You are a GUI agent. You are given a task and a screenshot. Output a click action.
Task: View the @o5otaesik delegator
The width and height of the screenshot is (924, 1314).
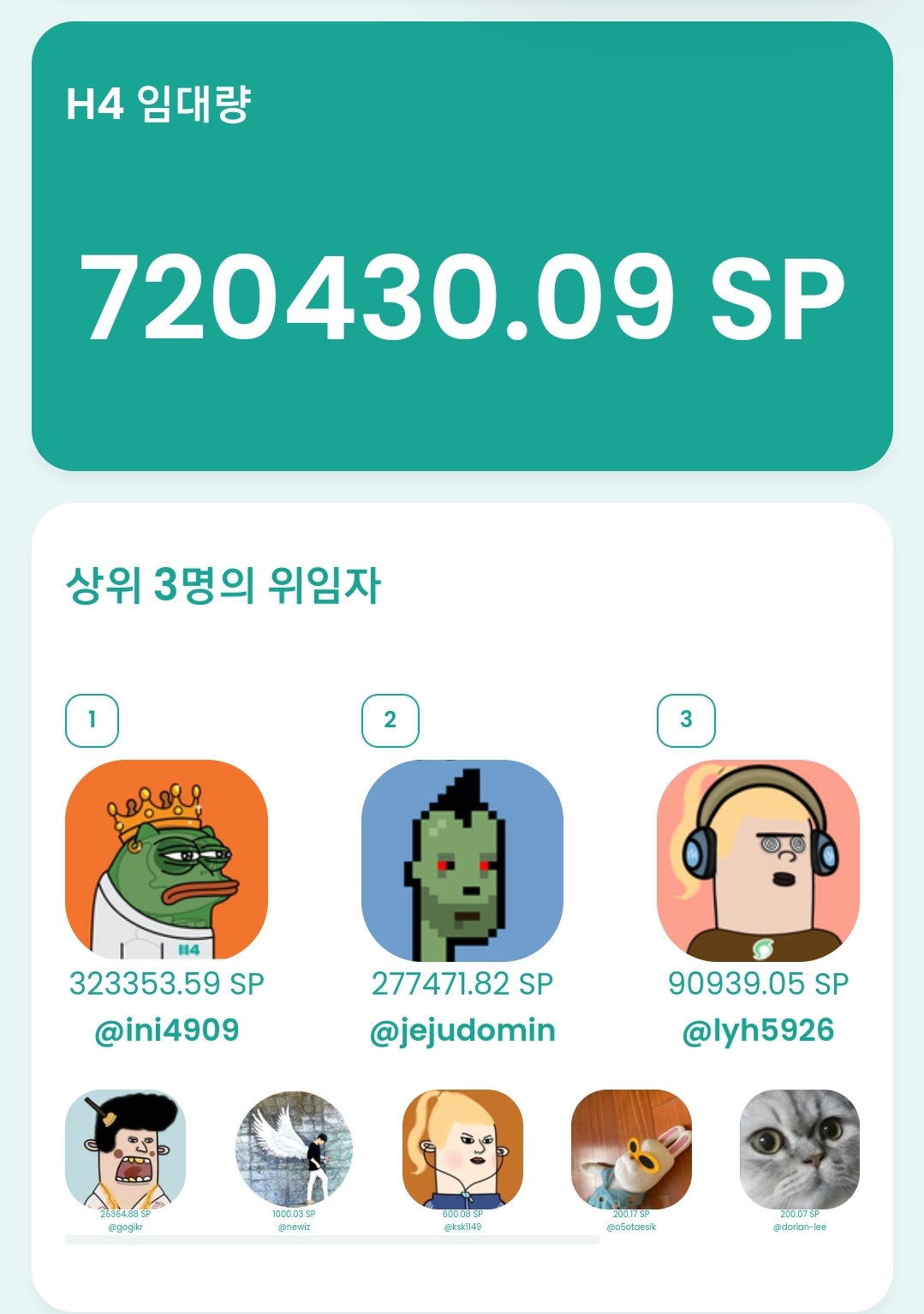pyautogui.click(x=631, y=1149)
